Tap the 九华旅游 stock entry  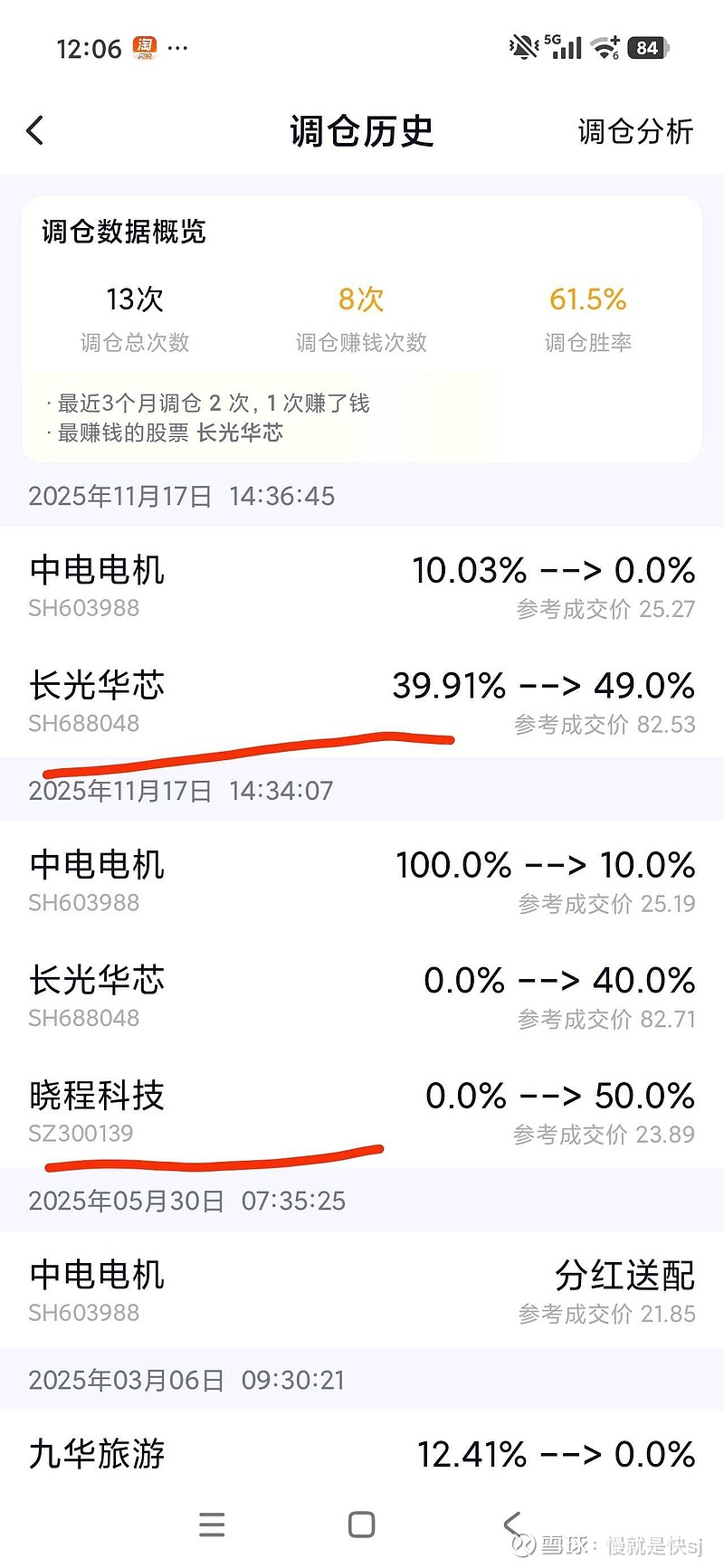click(97, 1455)
